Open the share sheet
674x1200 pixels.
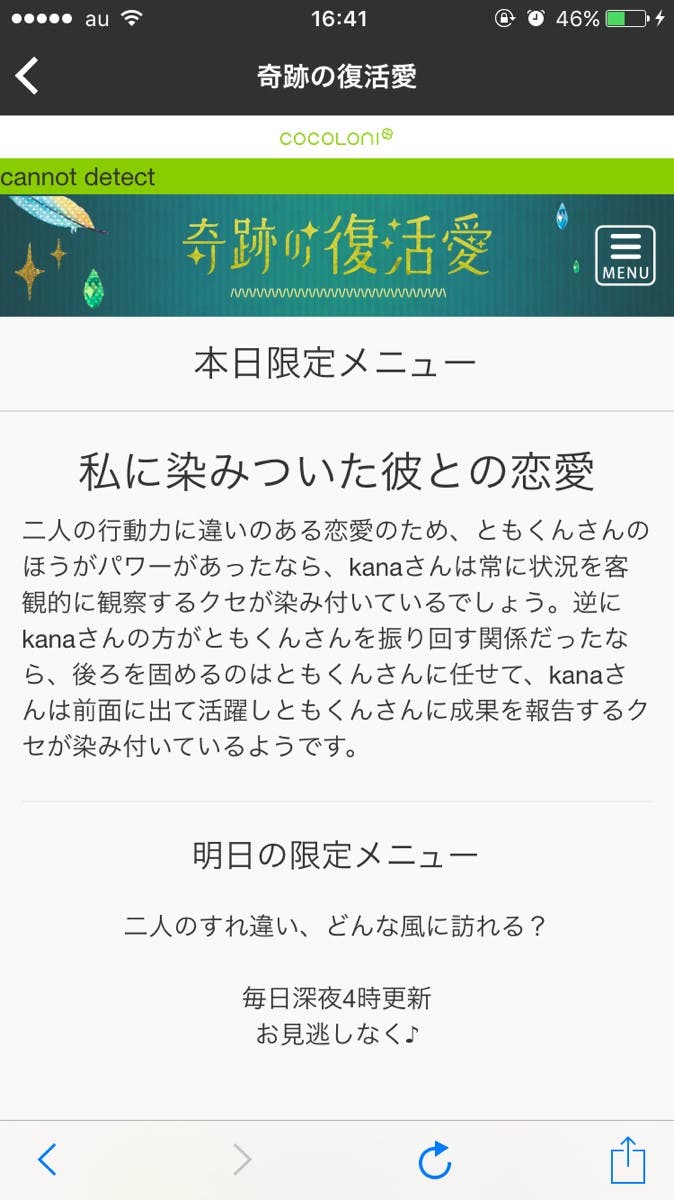pyautogui.click(x=627, y=1159)
